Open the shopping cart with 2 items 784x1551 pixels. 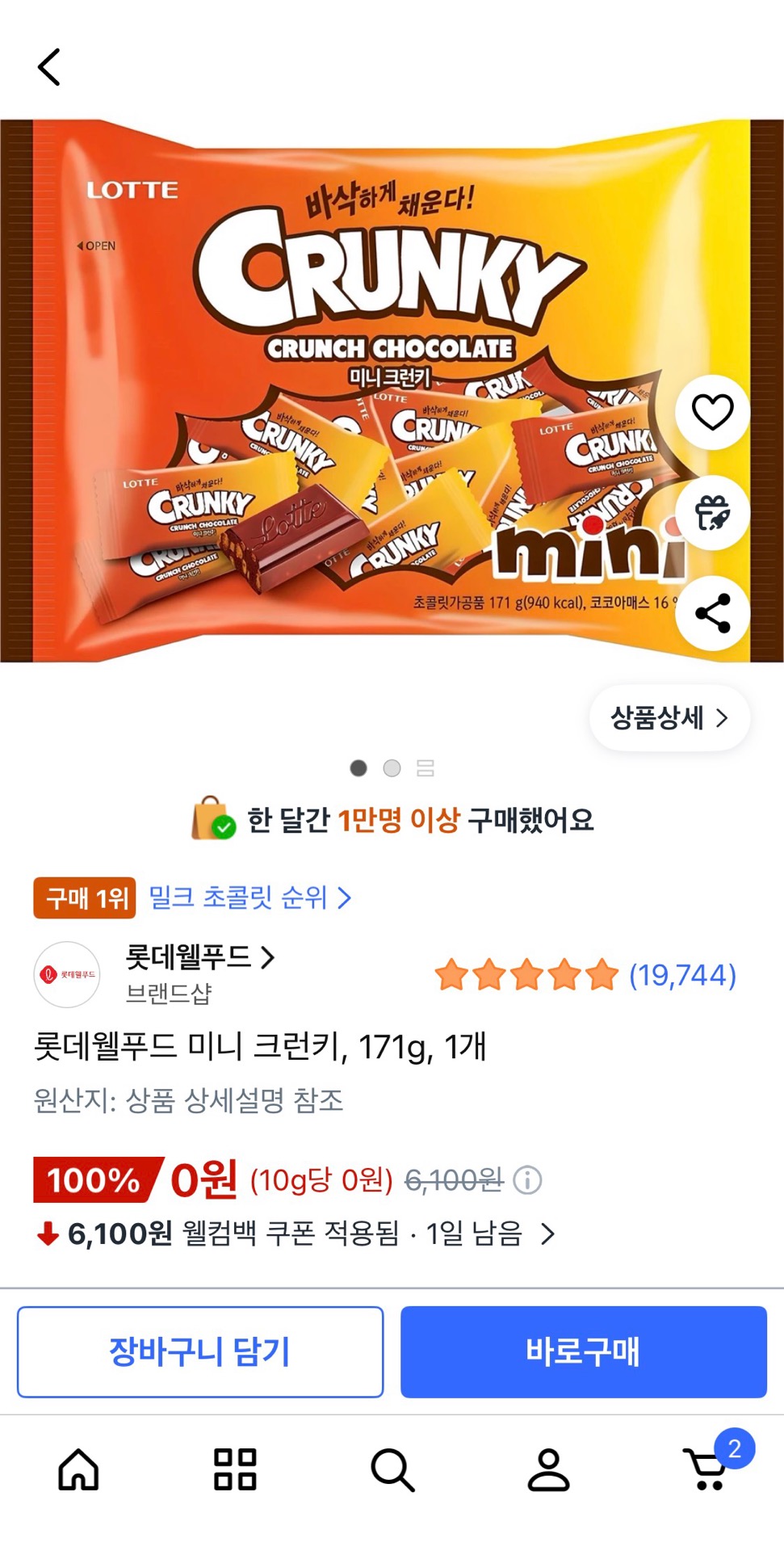point(708,1469)
